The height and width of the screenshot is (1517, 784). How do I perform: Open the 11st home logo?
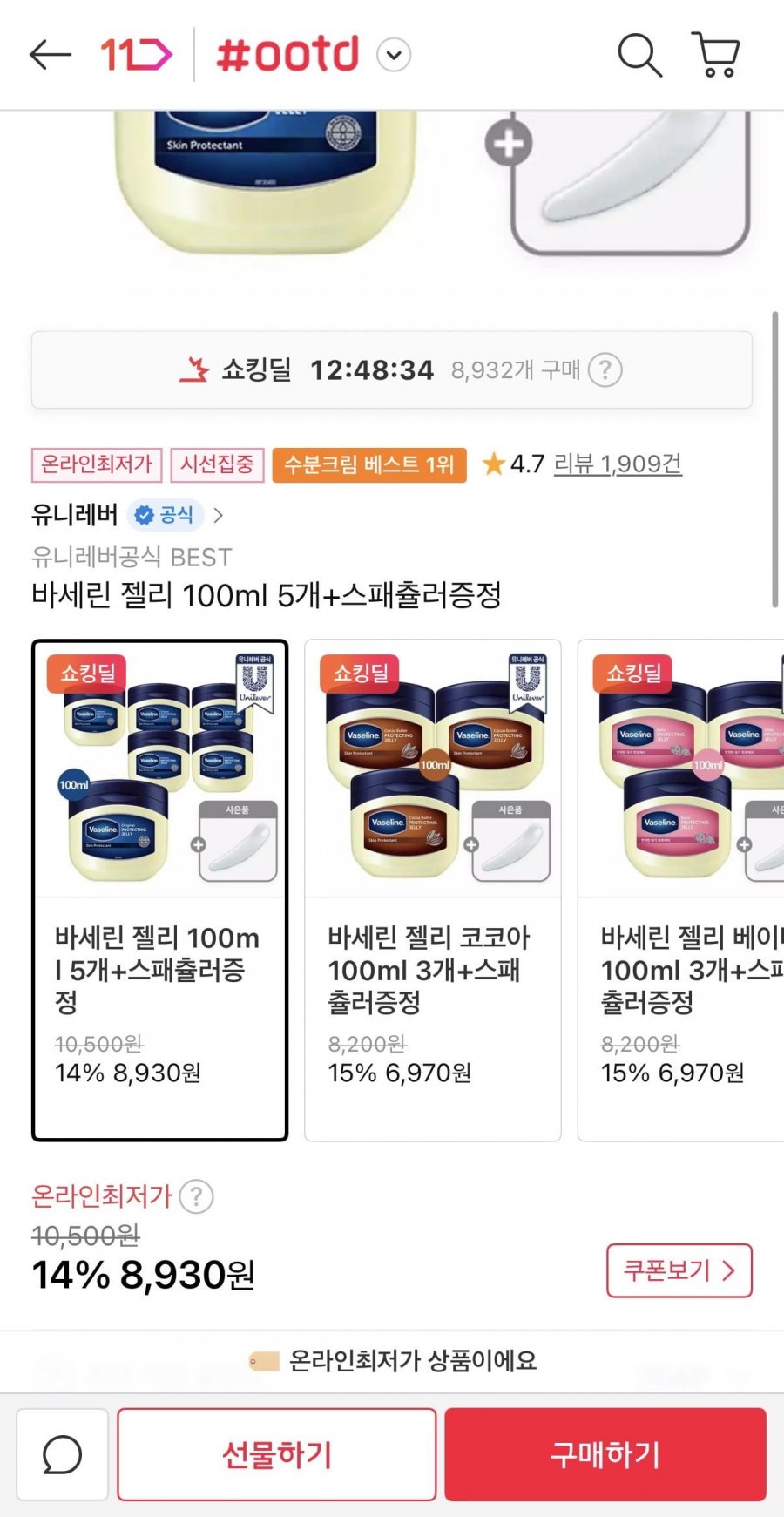point(136,55)
